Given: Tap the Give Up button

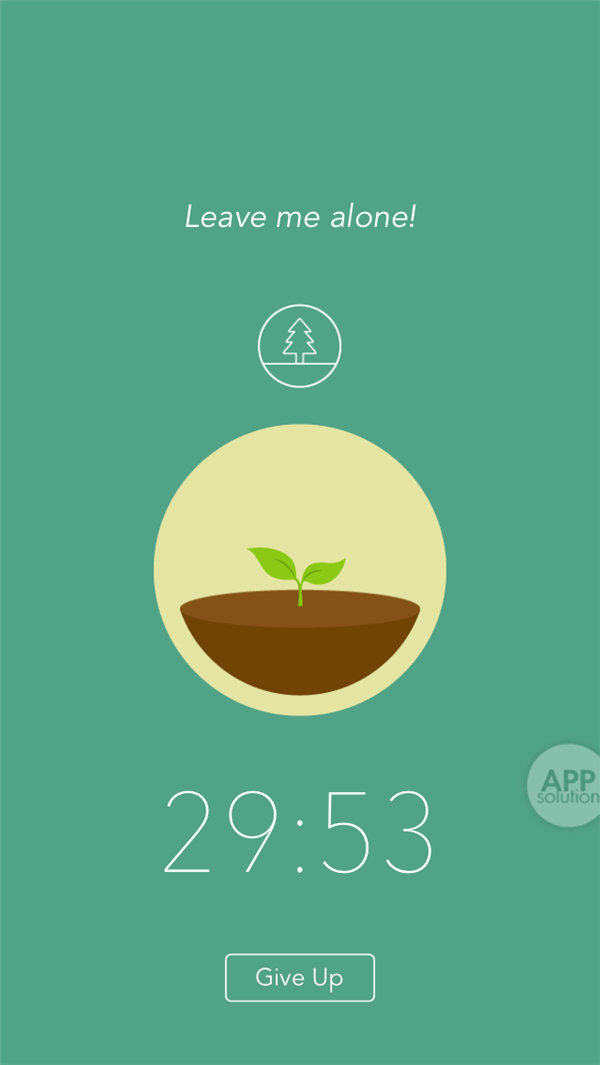Looking at the screenshot, I should click(x=299, y=977).
